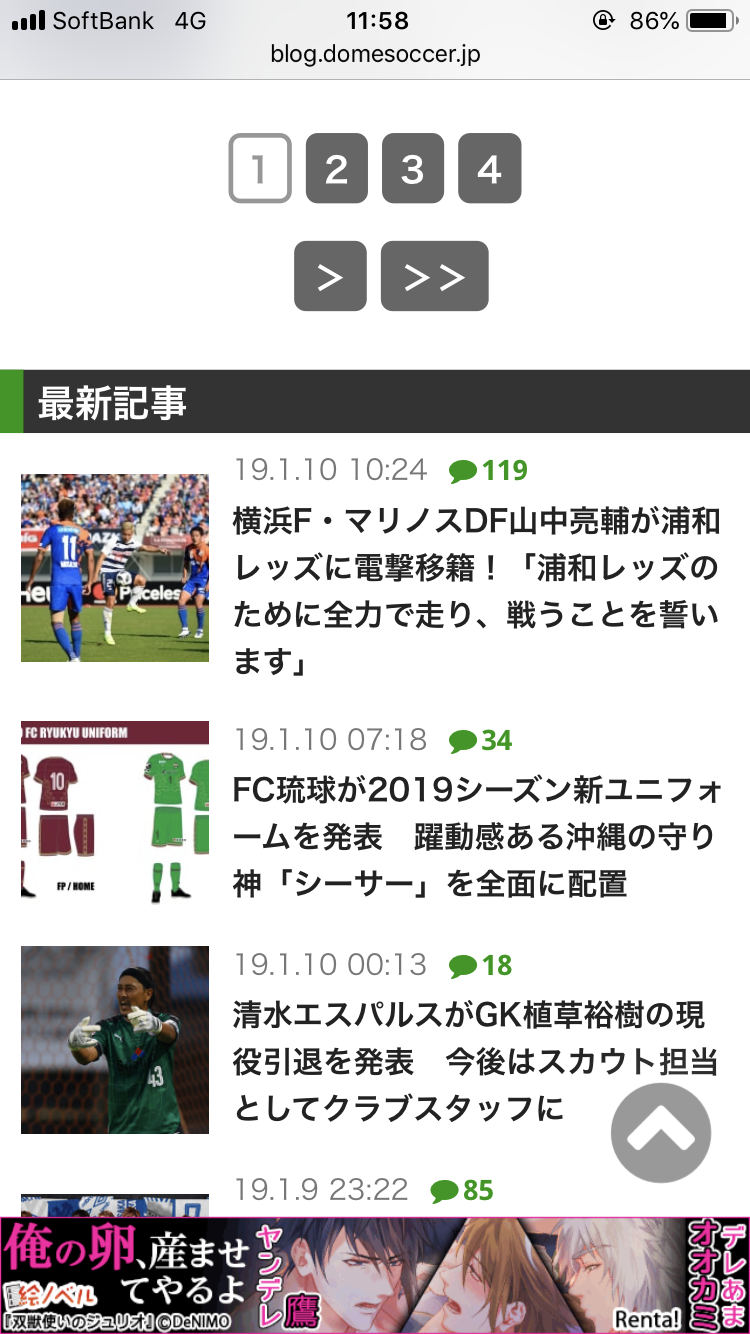750x1334 pixels.
Task: View the 34 comments on FC琉球 article
Action: [x=481, y=740]
